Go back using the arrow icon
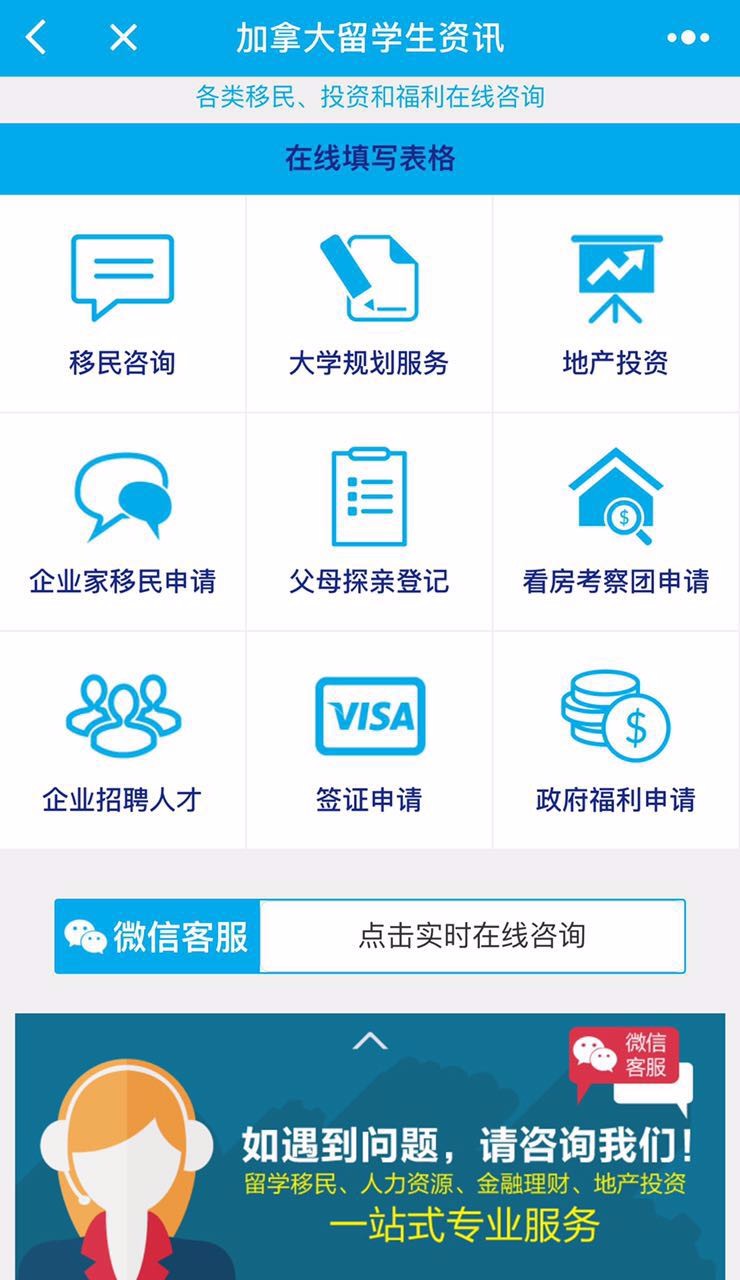The image size is (740, 1280). tap(36, 38)
